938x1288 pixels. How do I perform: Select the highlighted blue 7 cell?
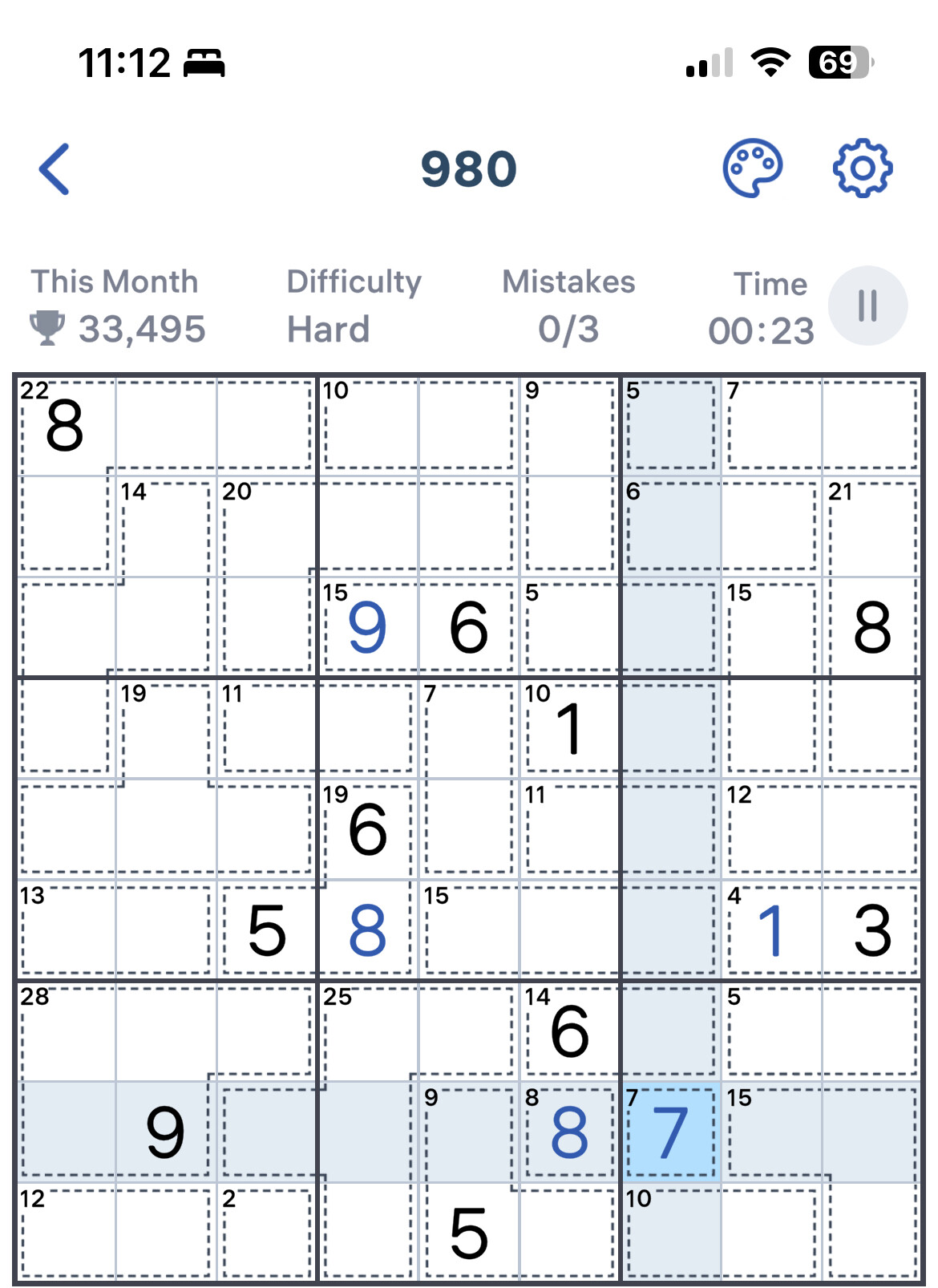[x=670, y=1132]
